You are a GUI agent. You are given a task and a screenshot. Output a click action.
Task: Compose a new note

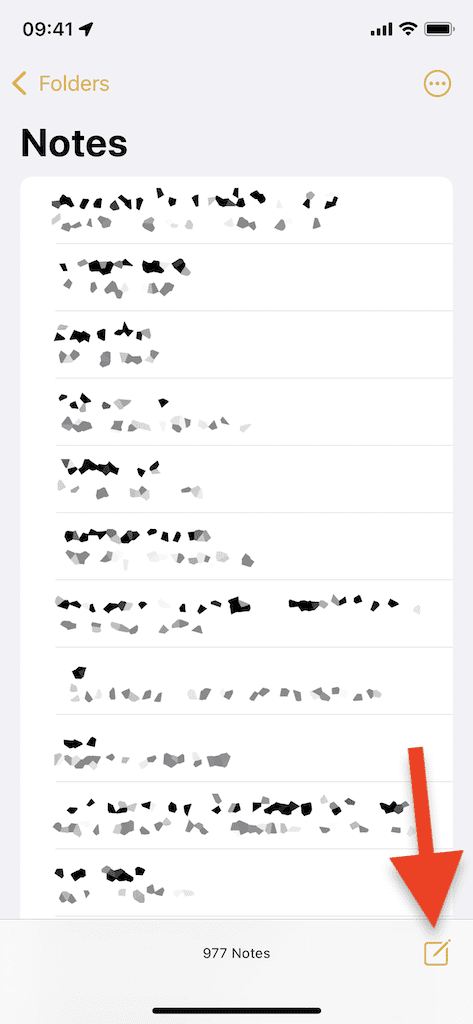[436, 953]
